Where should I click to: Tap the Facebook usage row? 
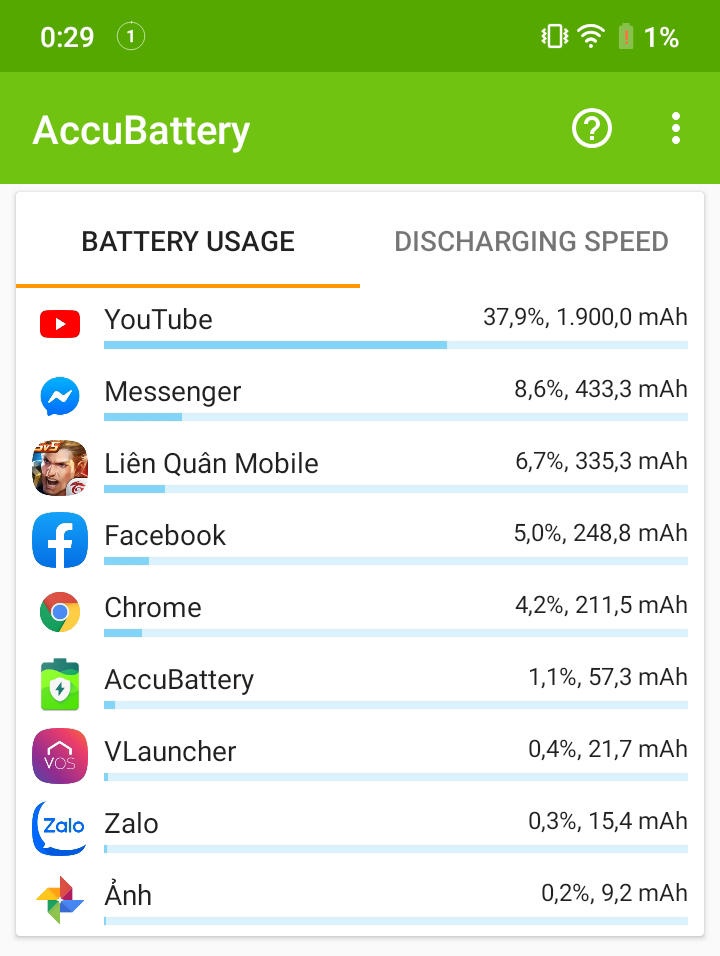click(x=360, y=540)
